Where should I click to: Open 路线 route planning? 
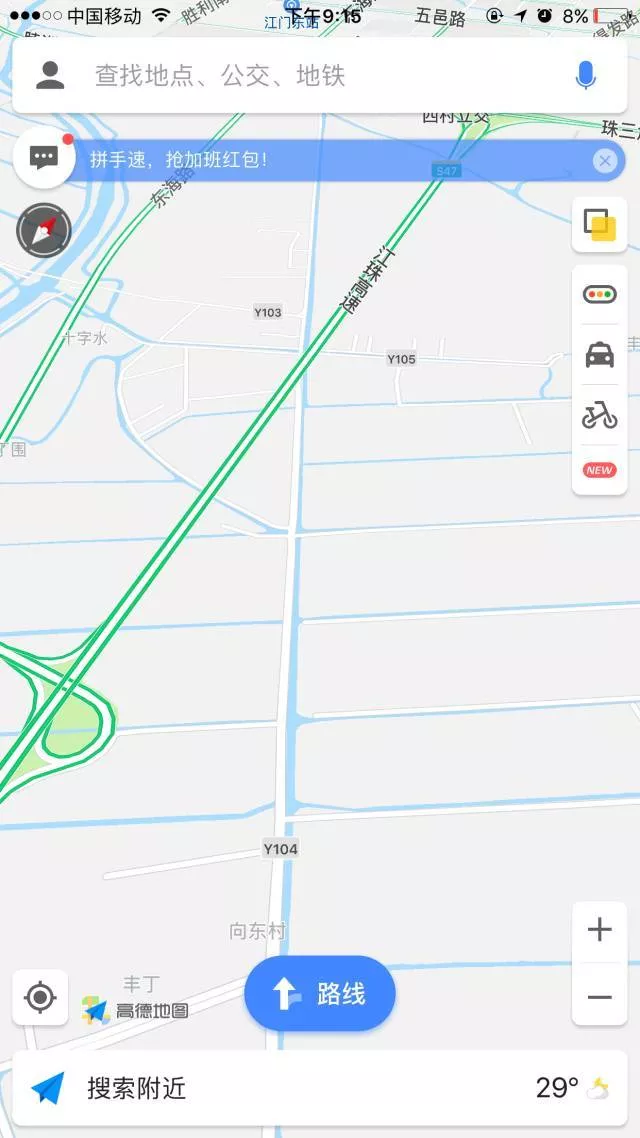(x=320, y=994)
